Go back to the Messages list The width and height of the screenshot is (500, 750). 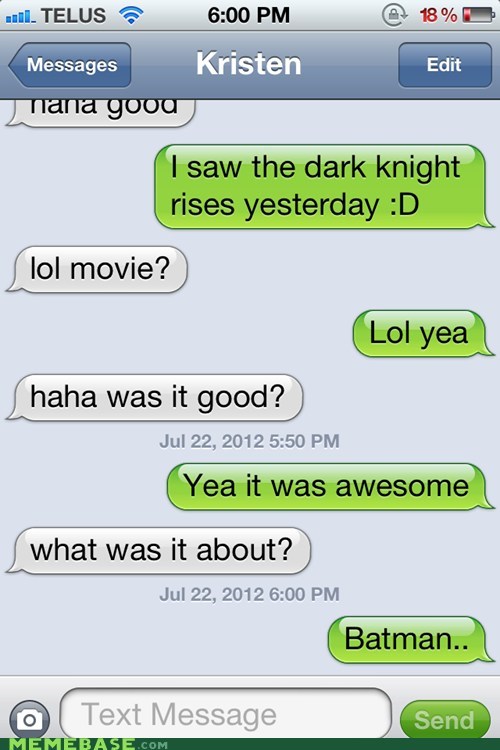(x=70, y=65)
